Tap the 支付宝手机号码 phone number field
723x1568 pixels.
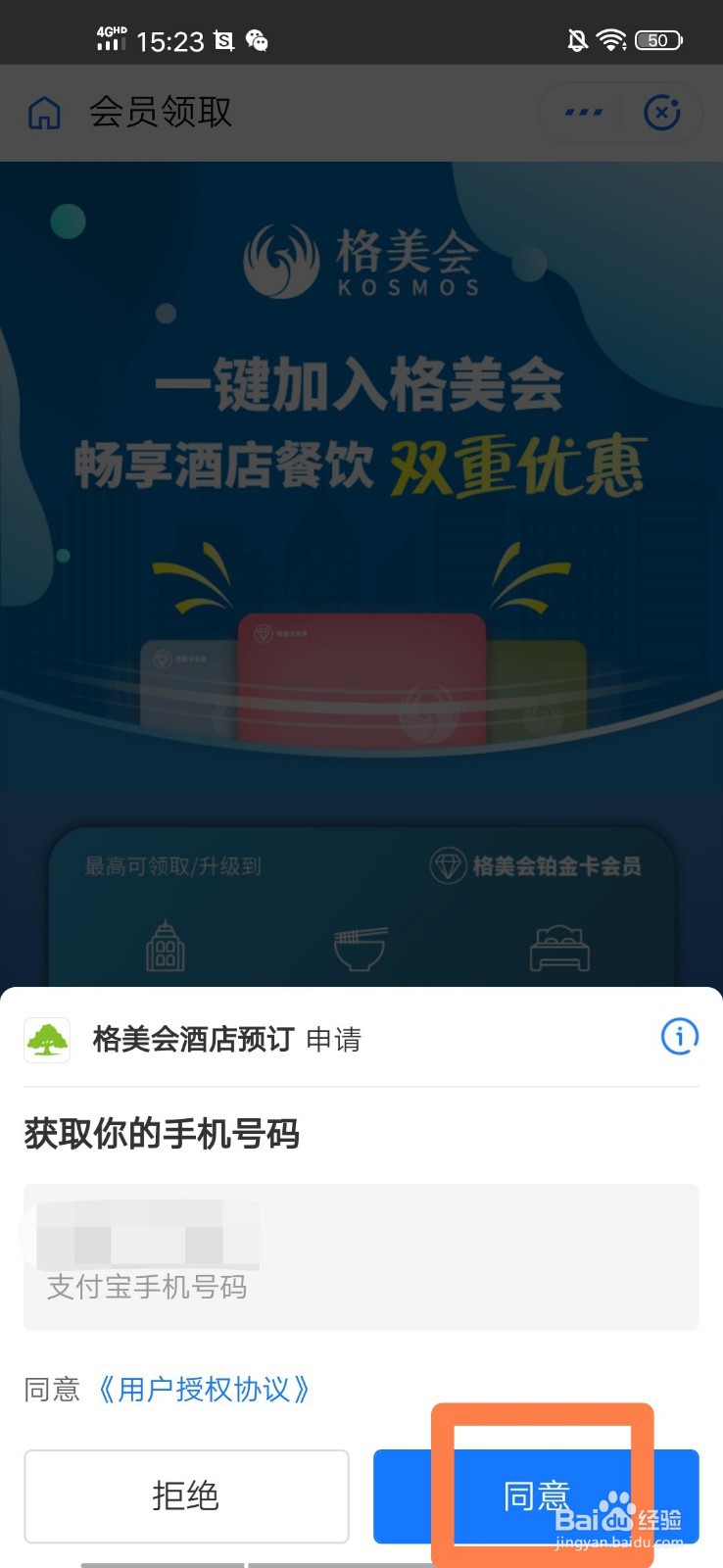361,1257
